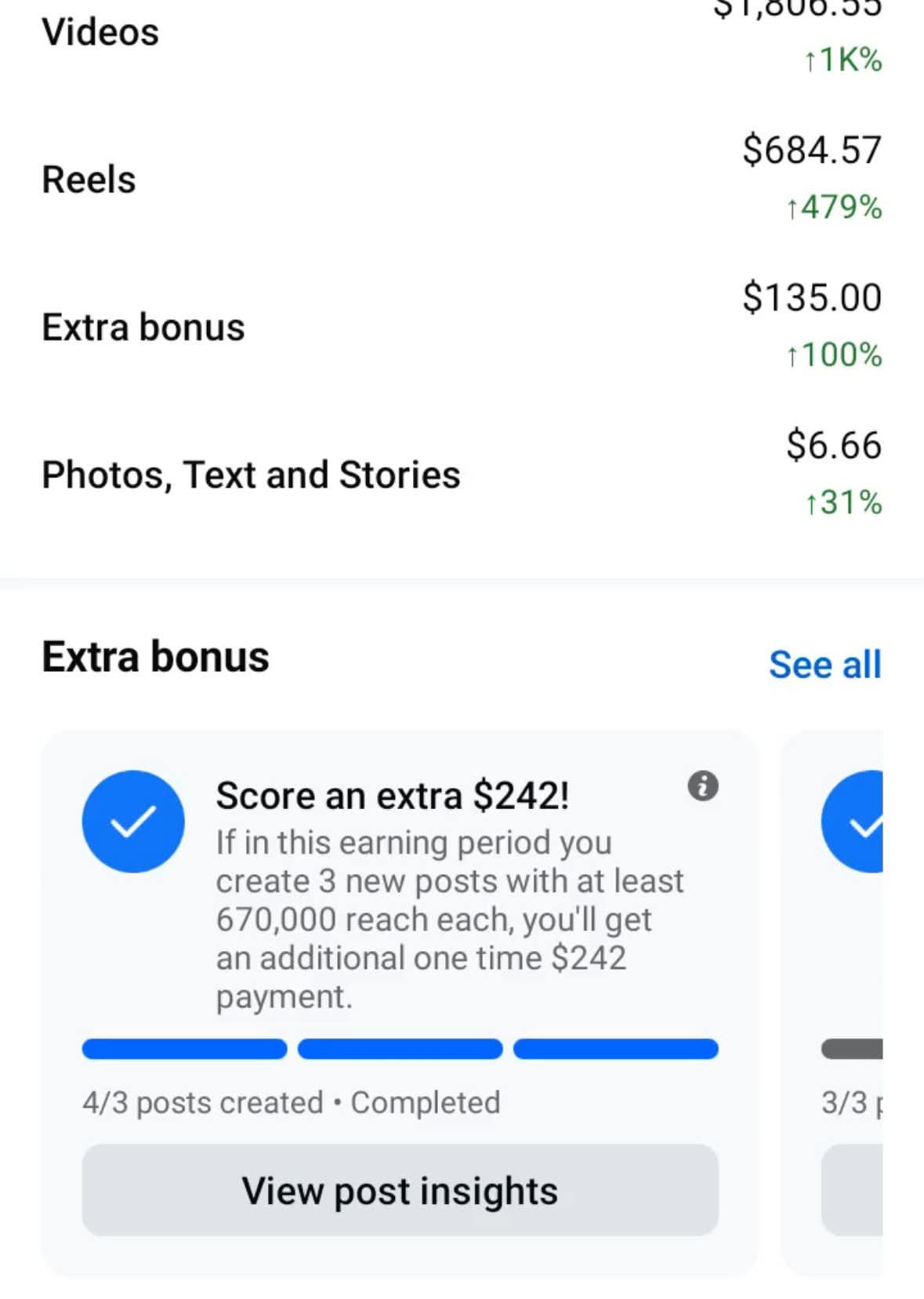Click the 100% increase under Extra bonus
924x1299 pixels.
pos(834,354)
